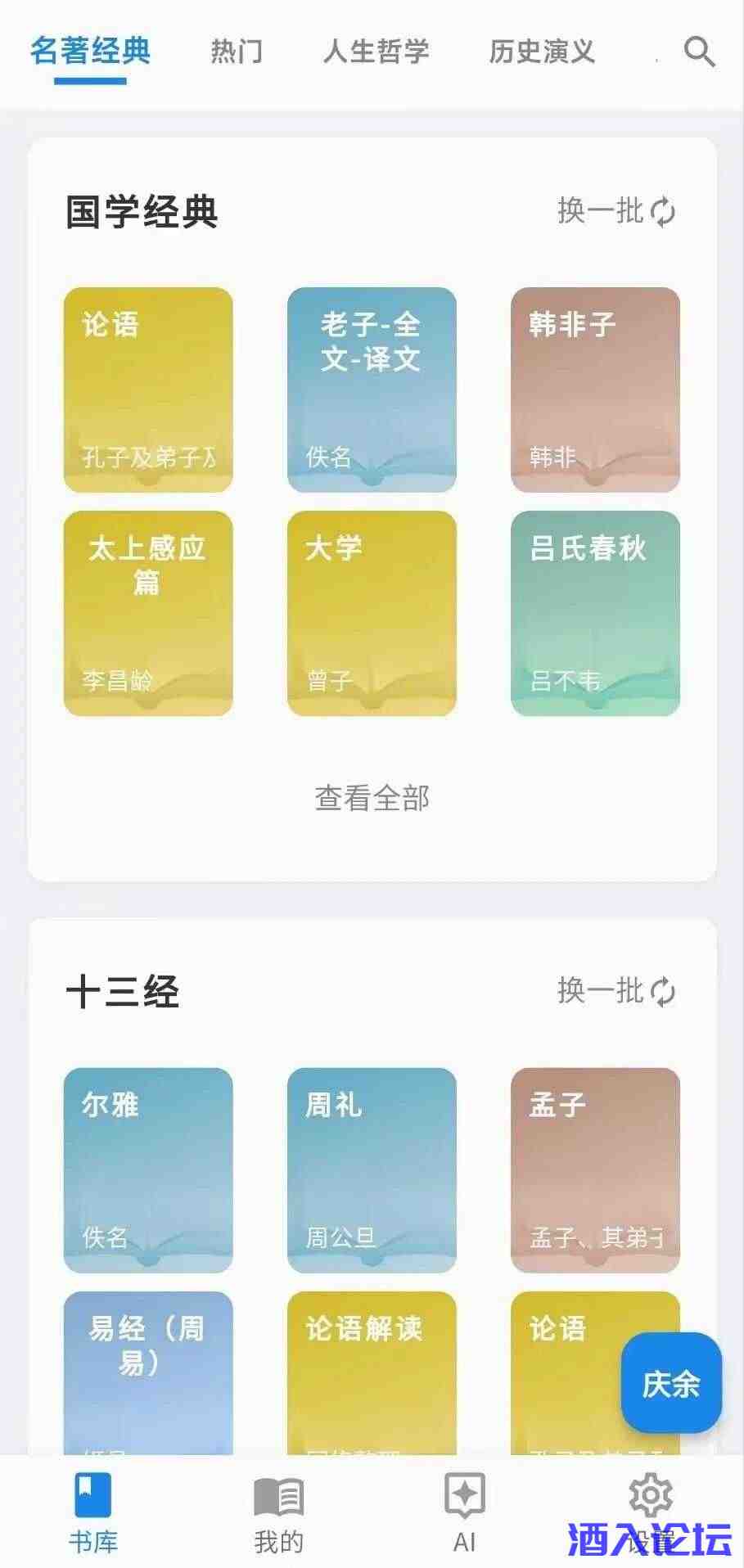Open the 大学 book by 曾子
This screenshot has height=1568, width=744.
tap(372, 613)
